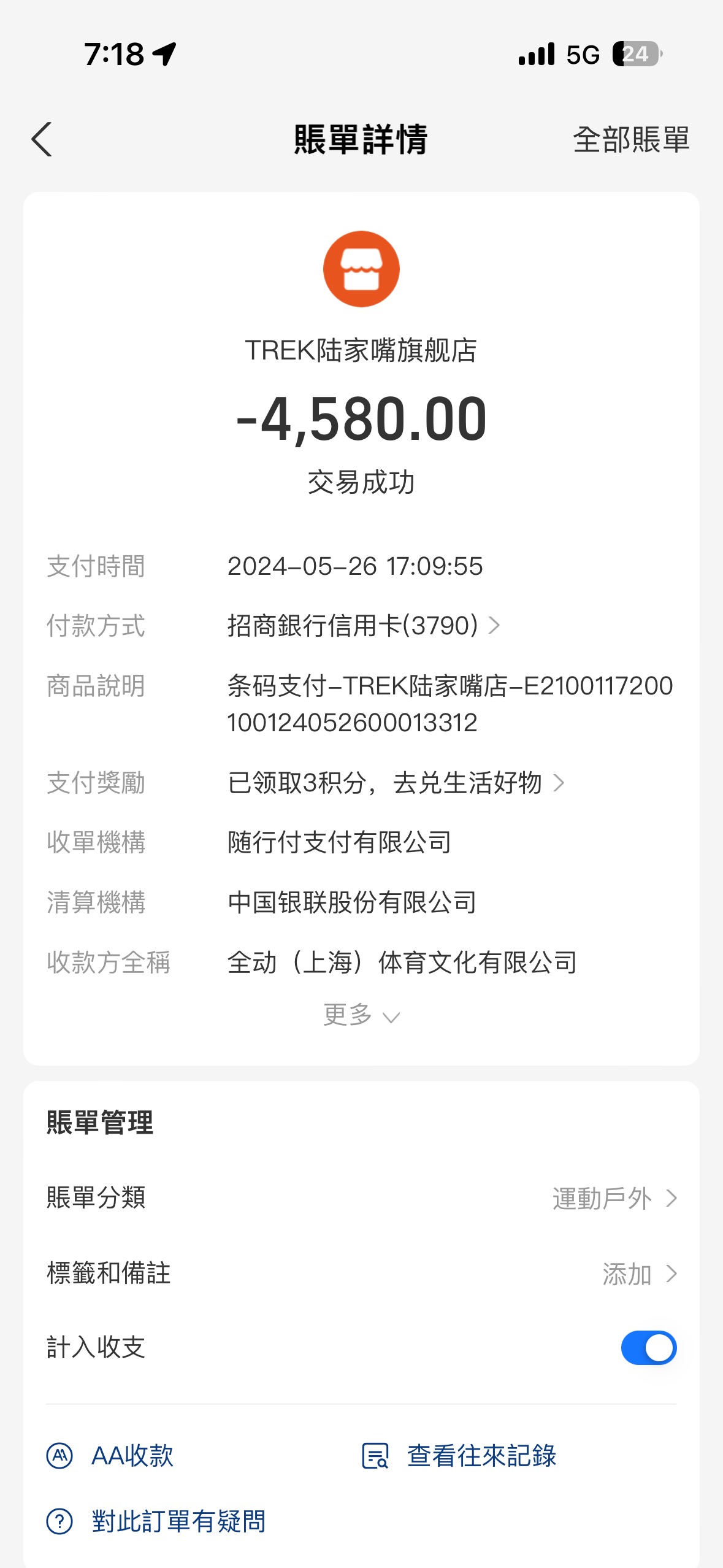
Task: Add a tag in 標籤和備註
Action: point(361,1274)
